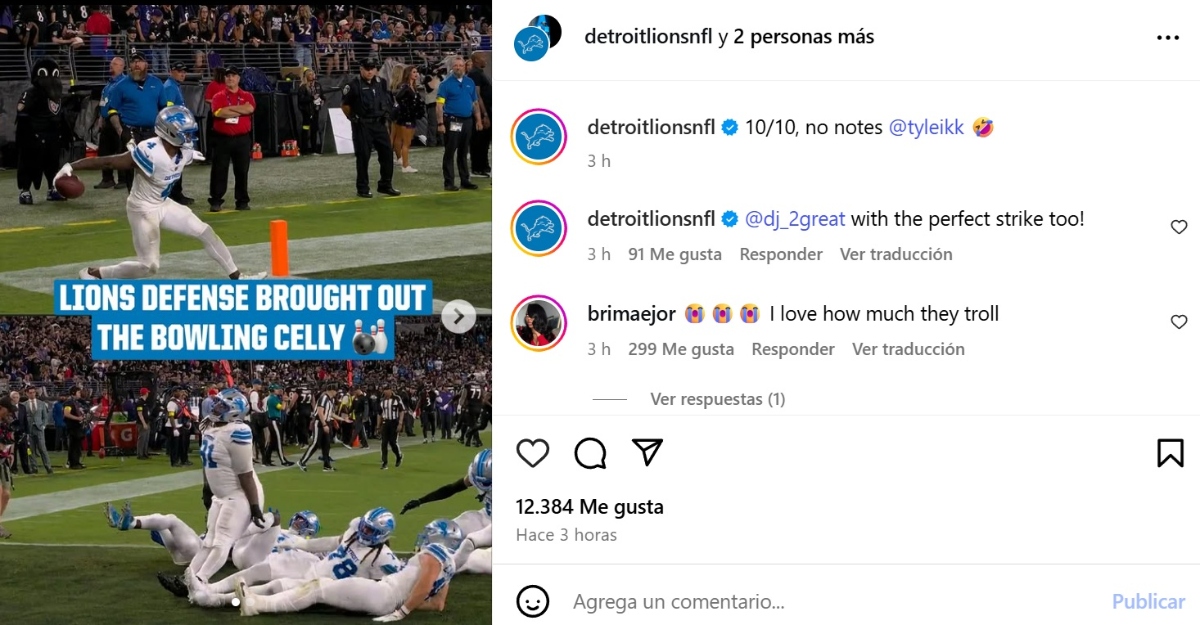The image size is (1200, 625).
Task: View who liked: 12.384 Me gusta
Action: click(589, 507)
